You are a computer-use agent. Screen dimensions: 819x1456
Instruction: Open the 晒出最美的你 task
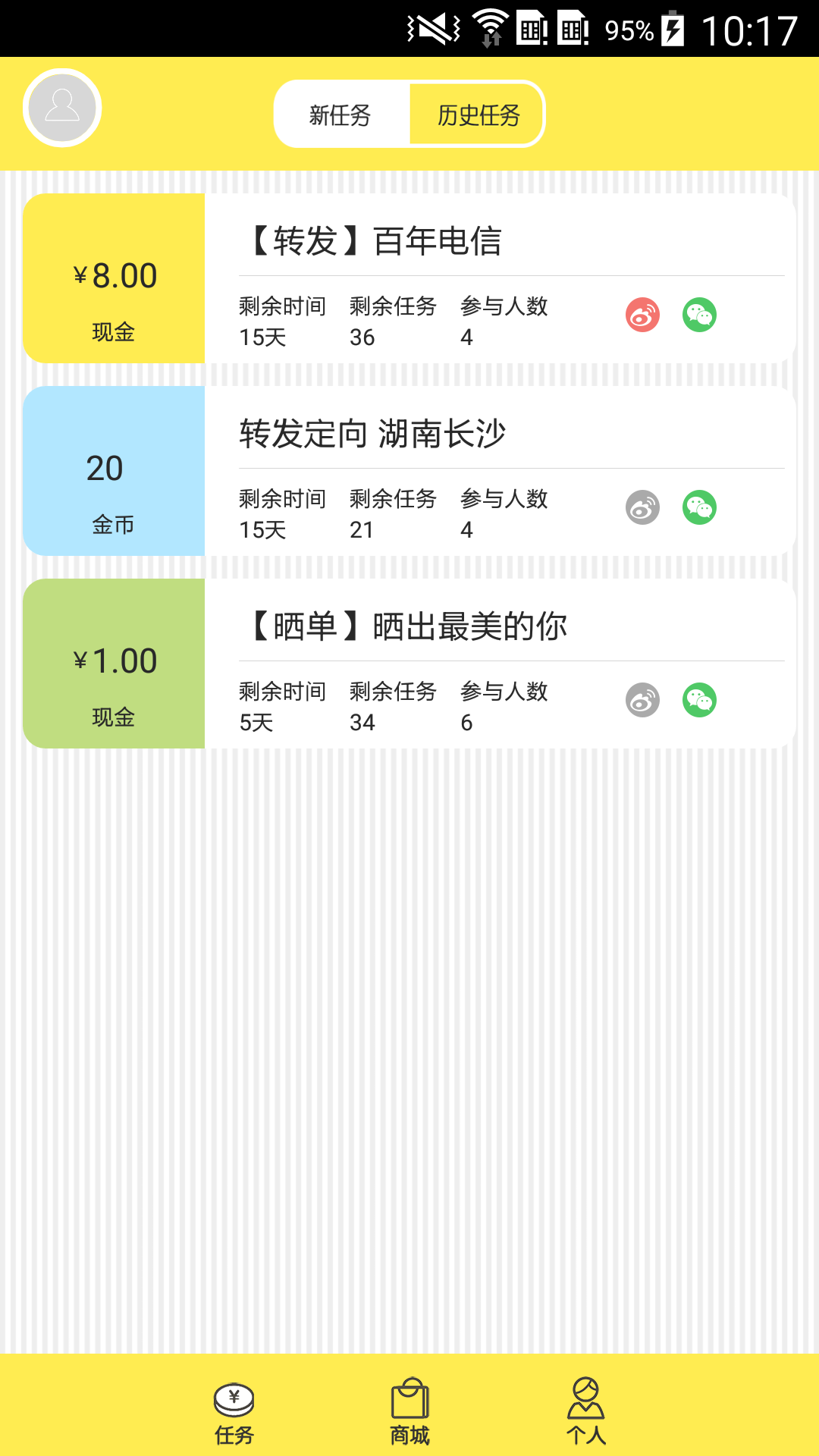tap(406, 626)
